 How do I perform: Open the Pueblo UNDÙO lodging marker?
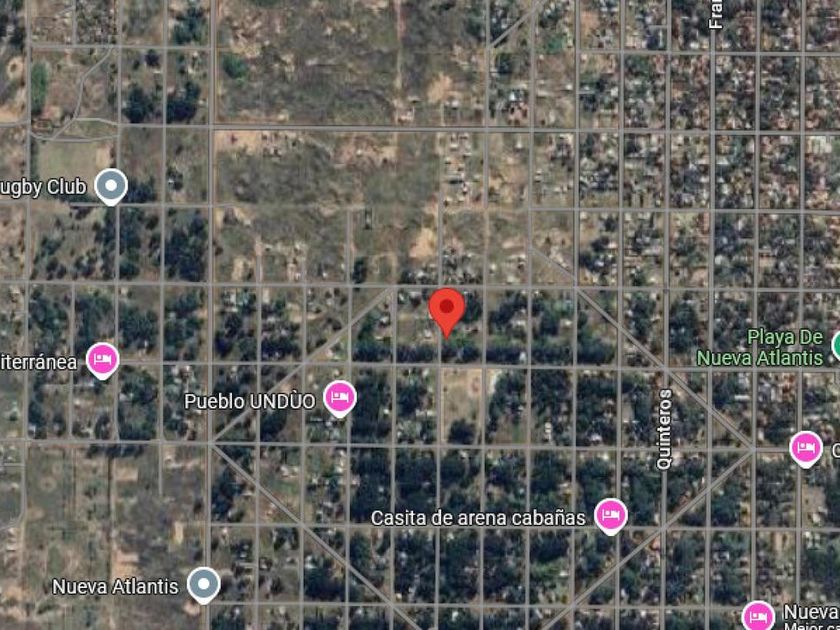(x=340, y=399)
